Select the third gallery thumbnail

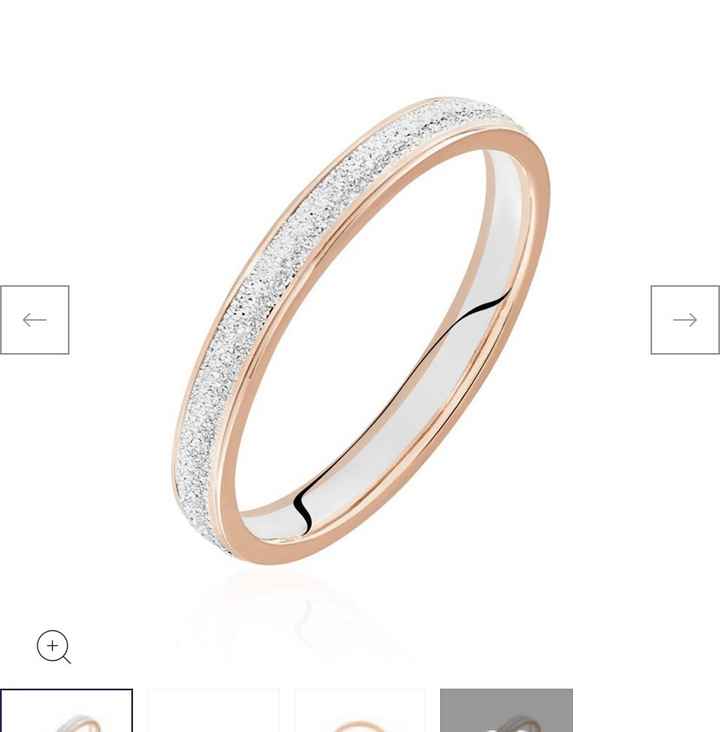click(x=360, y=711)
